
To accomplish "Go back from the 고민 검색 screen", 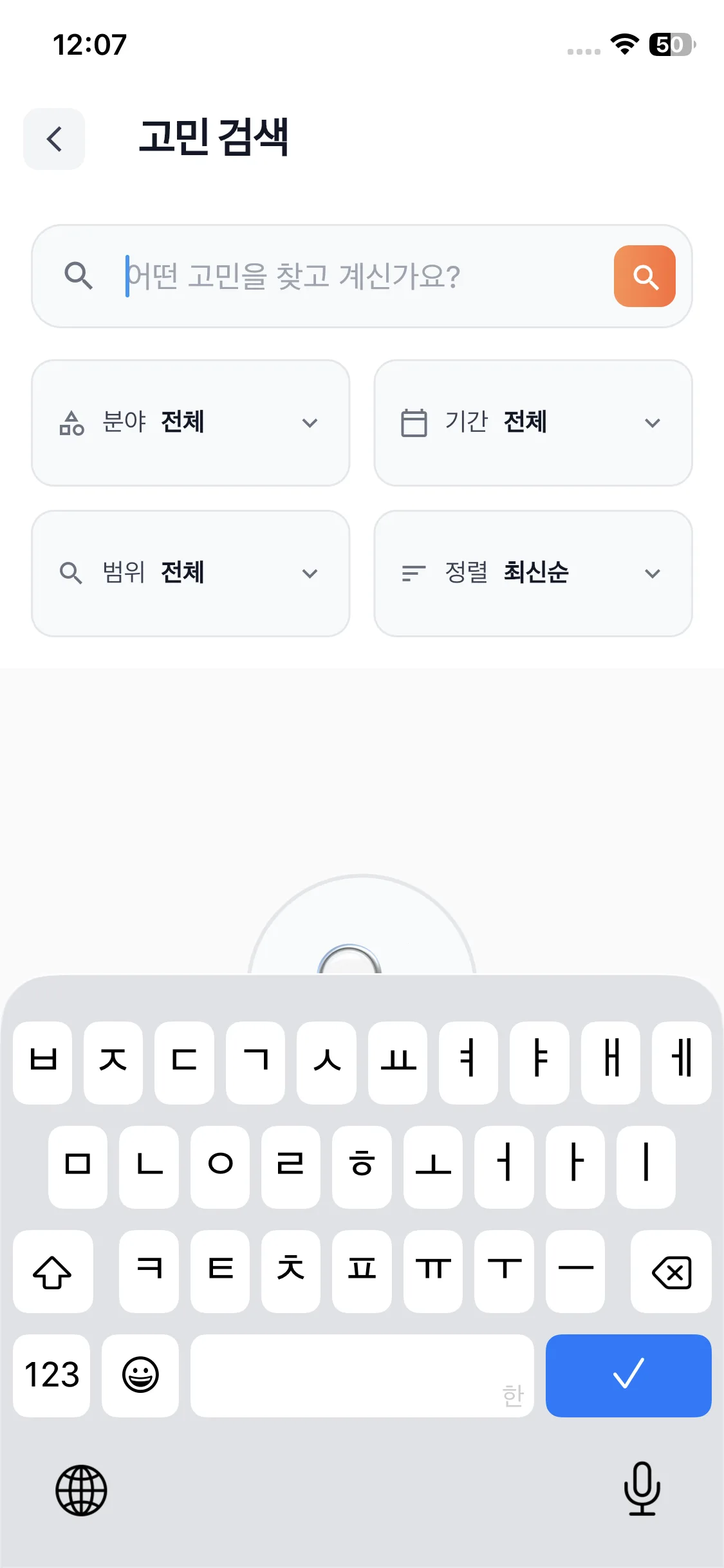I will coord(54,139).
